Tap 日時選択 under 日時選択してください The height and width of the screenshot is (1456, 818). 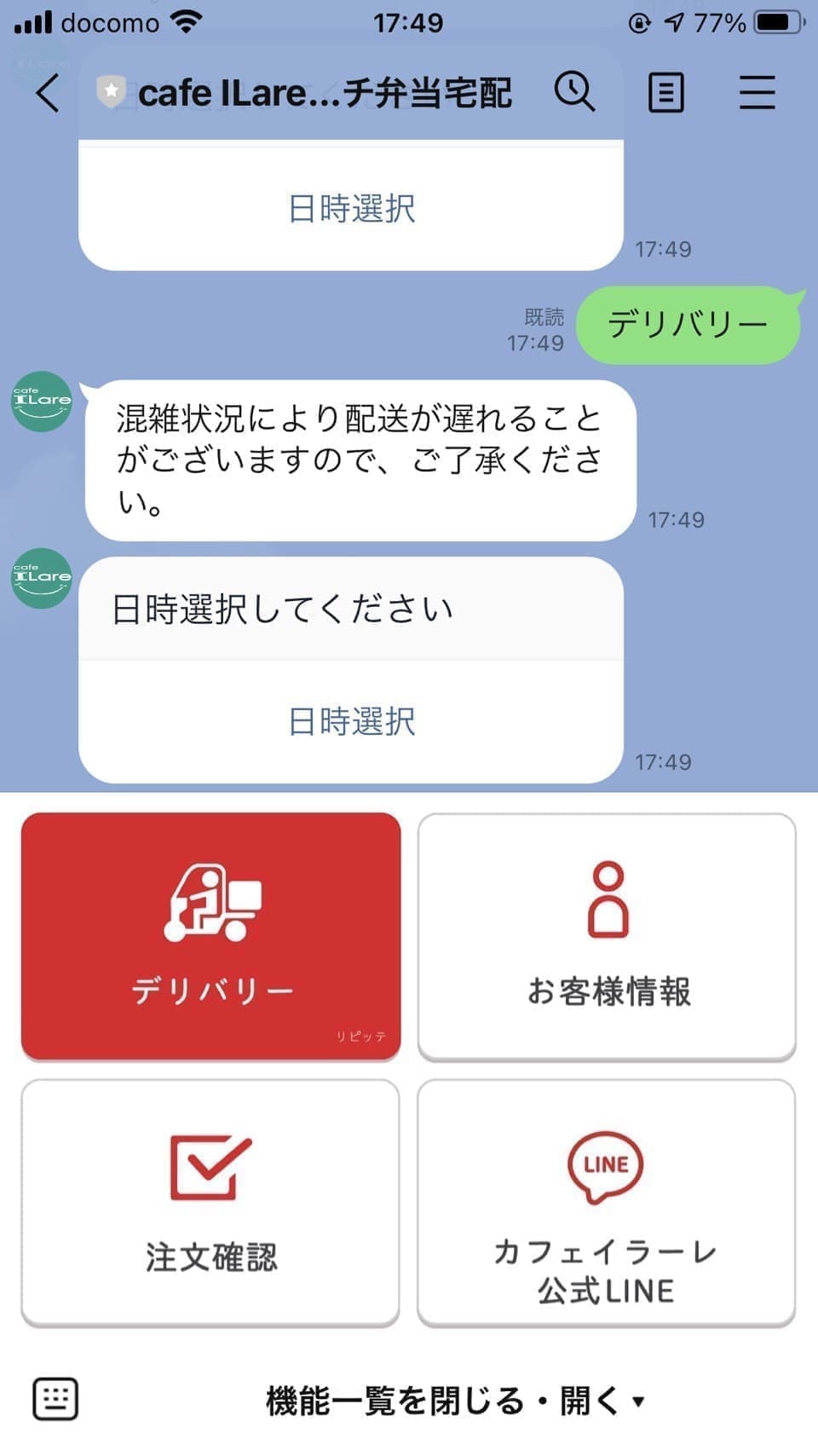(x=351, y=722)
